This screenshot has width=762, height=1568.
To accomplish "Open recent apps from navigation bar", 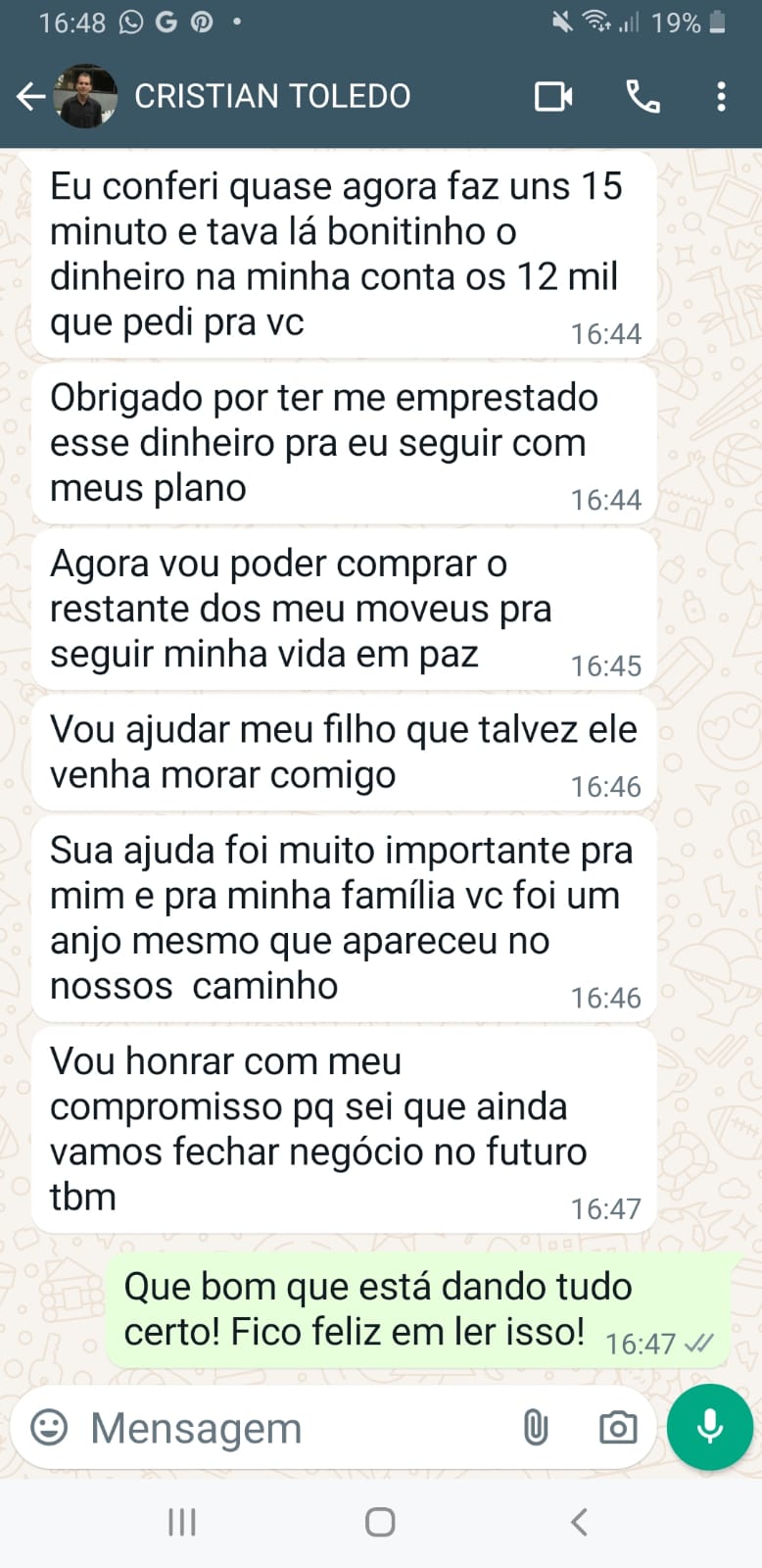I will pos(182,1522).
